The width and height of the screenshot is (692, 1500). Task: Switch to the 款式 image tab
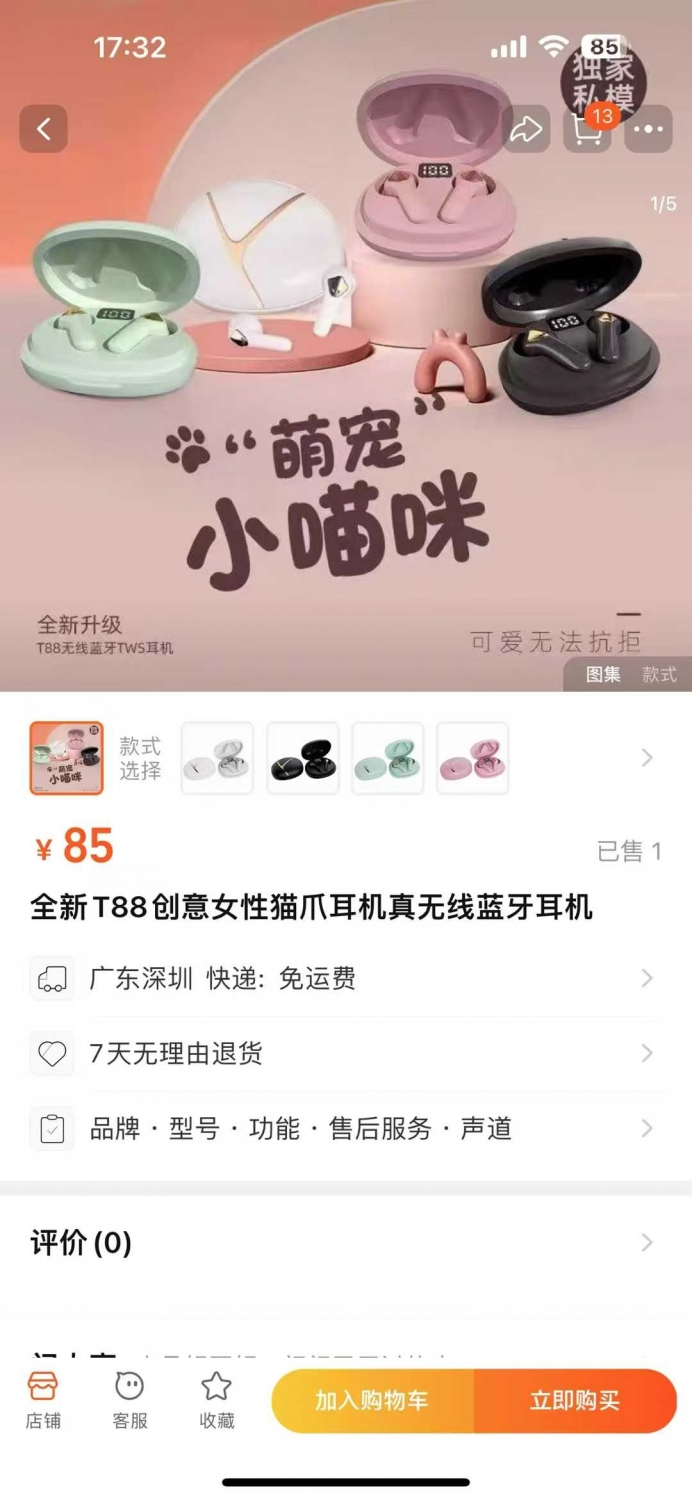pyautogui.click(x=659, y=675)
